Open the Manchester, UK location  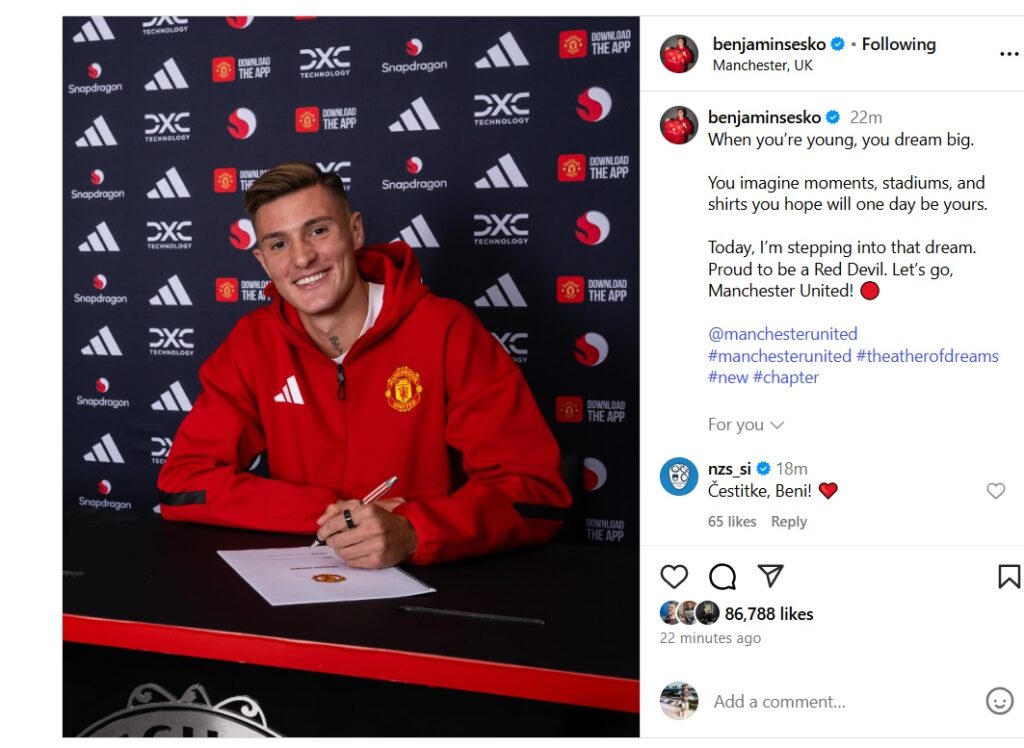762,66
